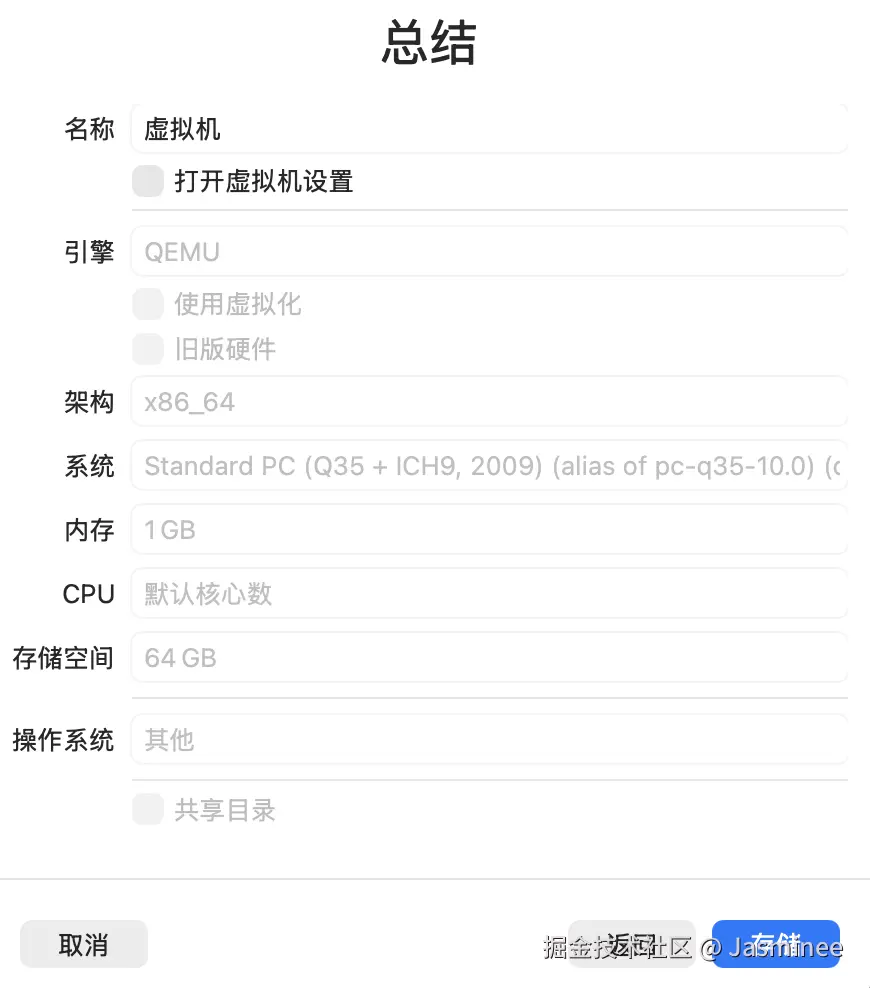Tap the 名称 field containing 虚拟机
This screenshot has width=870, height=988.
[x=488, y=130]
